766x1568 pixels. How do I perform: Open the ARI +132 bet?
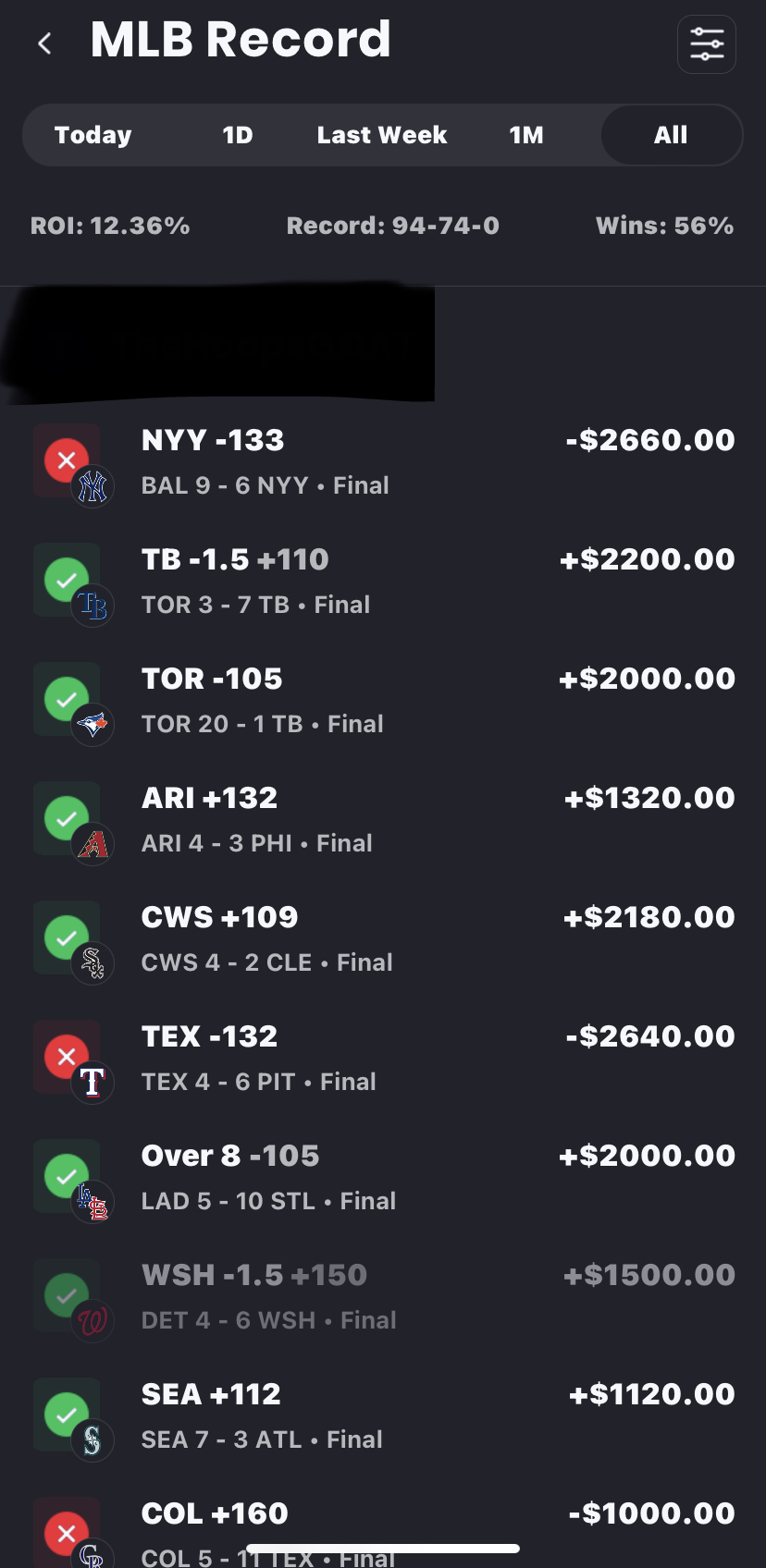[383, 819]
